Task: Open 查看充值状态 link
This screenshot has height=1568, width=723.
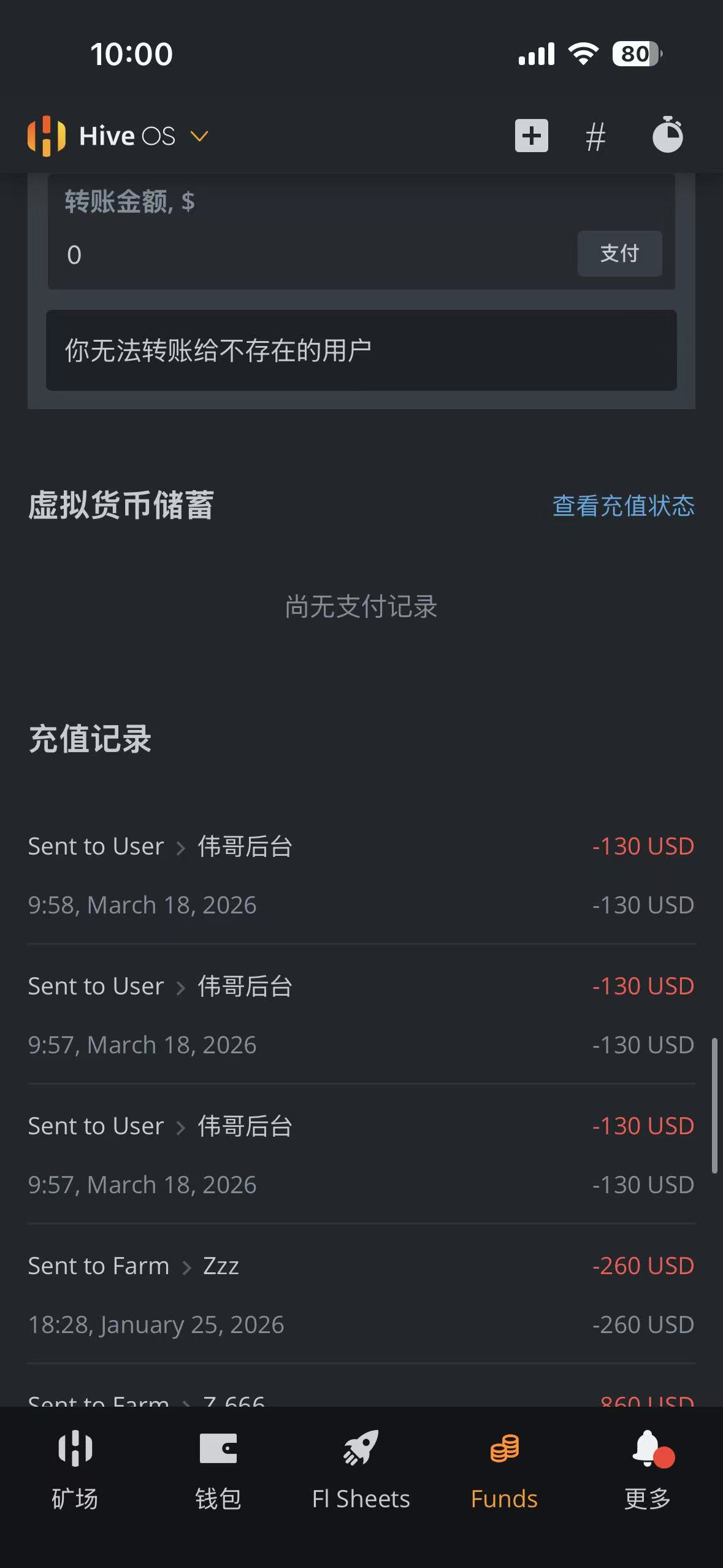Action: tap(623, 506)
